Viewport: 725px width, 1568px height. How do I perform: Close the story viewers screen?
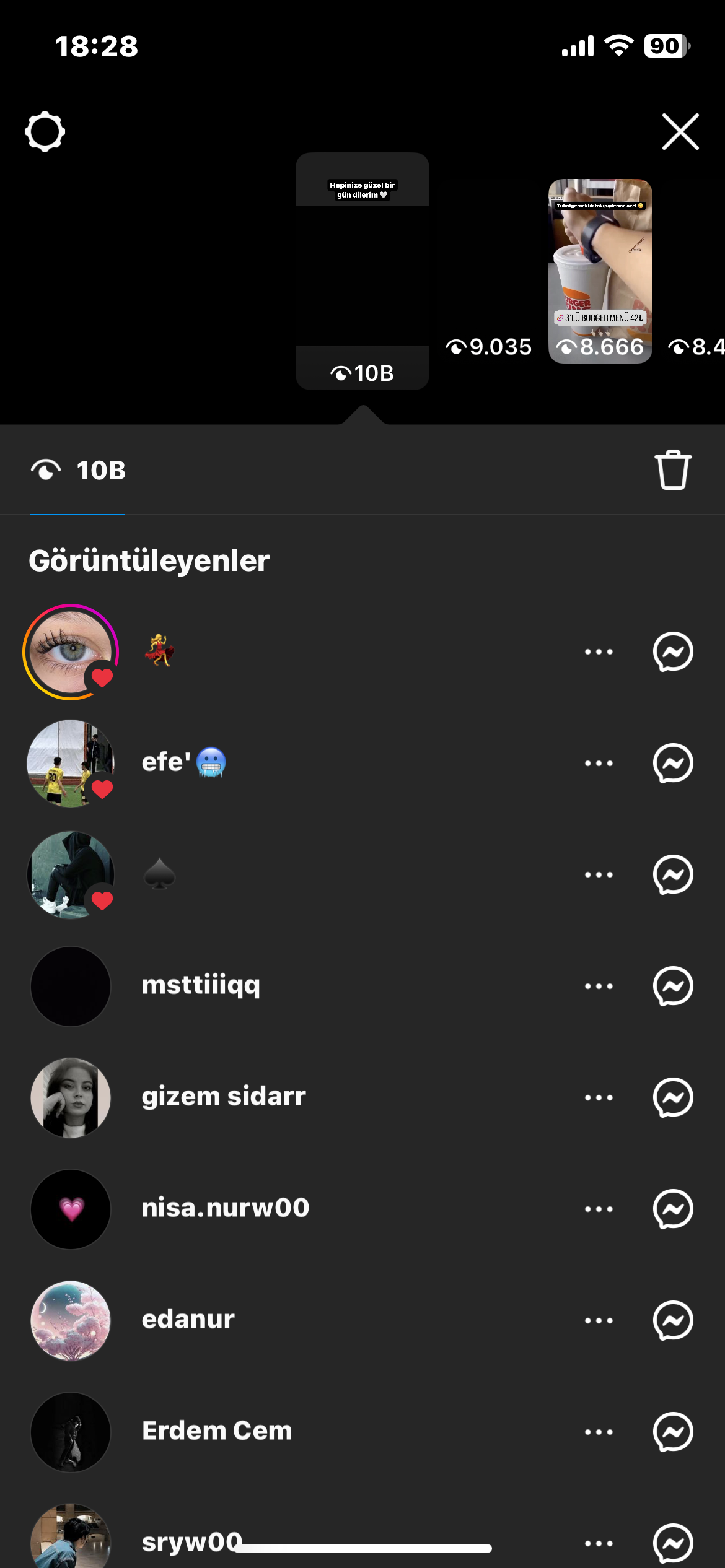coord(680,131)
